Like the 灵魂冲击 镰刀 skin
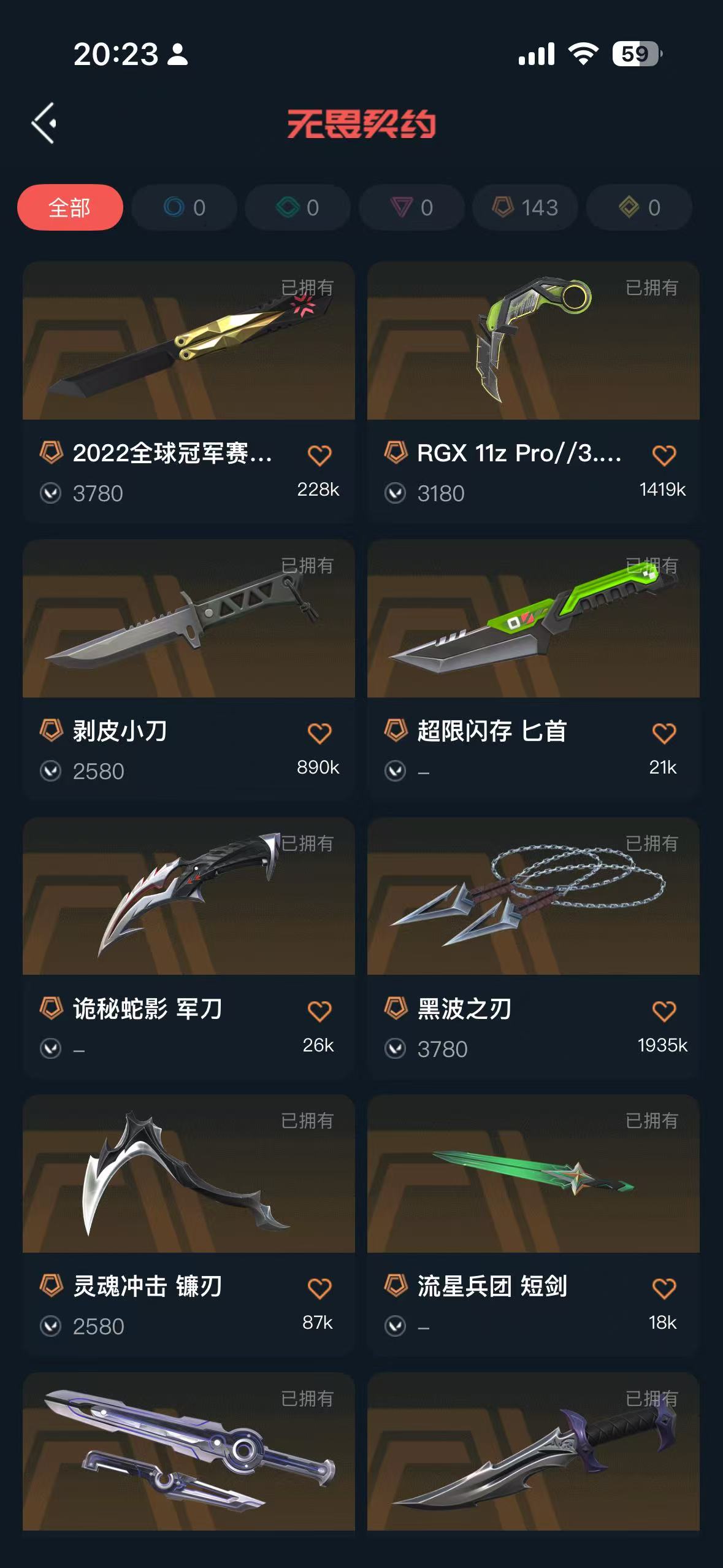Image resolution: width=723 pixels, height=1568 pixels. click(x=319, y=1288)
